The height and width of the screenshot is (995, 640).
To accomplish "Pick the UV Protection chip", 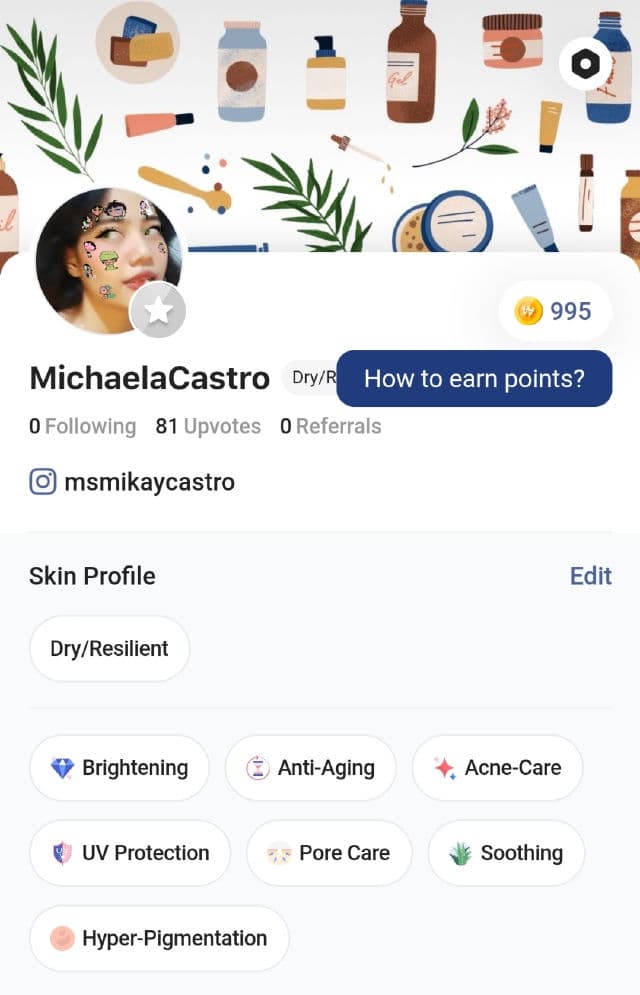I will 130,853.
